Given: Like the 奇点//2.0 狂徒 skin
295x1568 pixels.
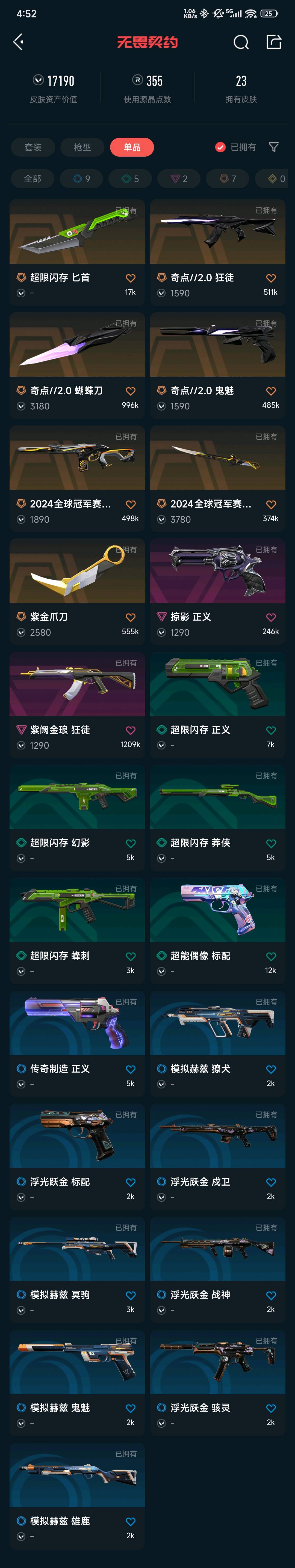Looking at the screenshot, I should 271,279.
